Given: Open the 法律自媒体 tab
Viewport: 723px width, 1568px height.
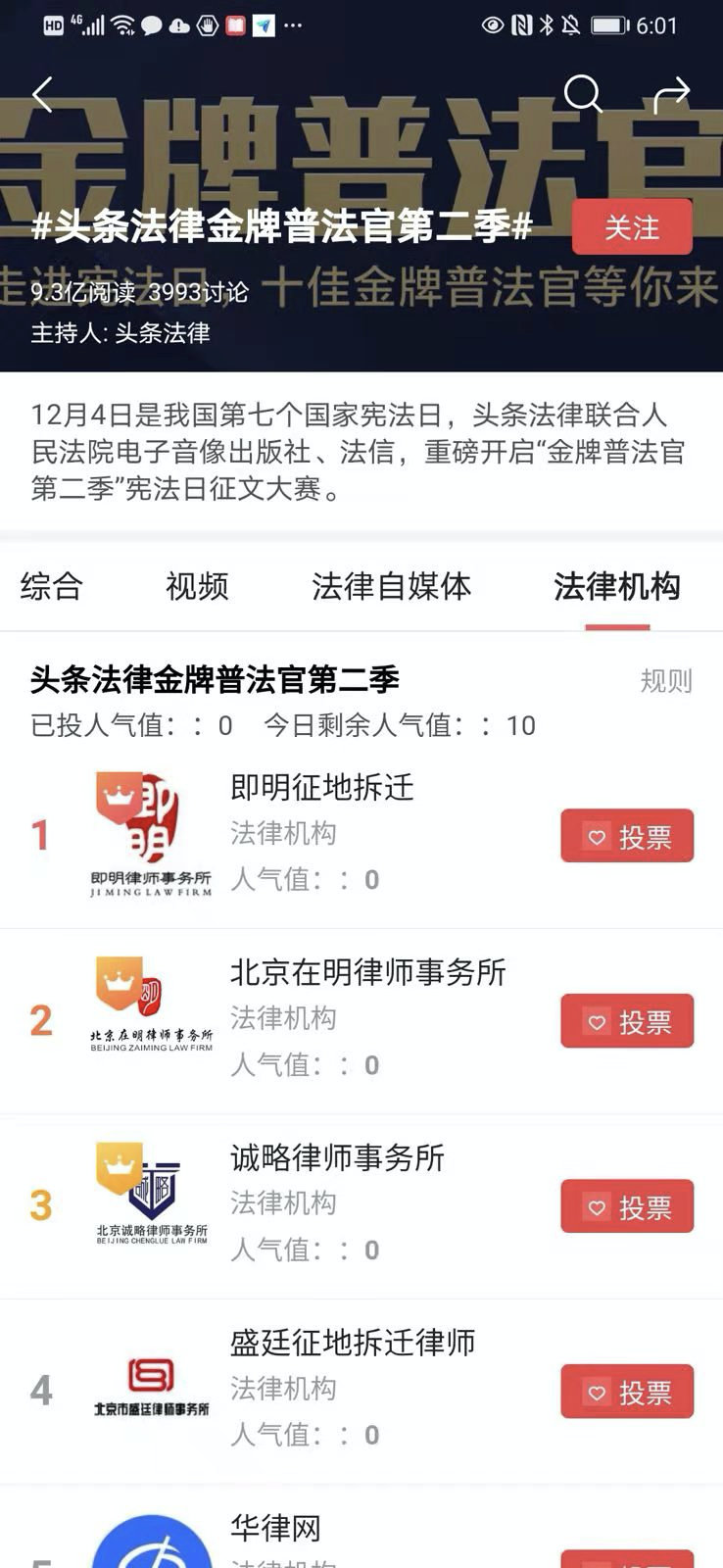Looking at the screenshot, I should [391, 586].
